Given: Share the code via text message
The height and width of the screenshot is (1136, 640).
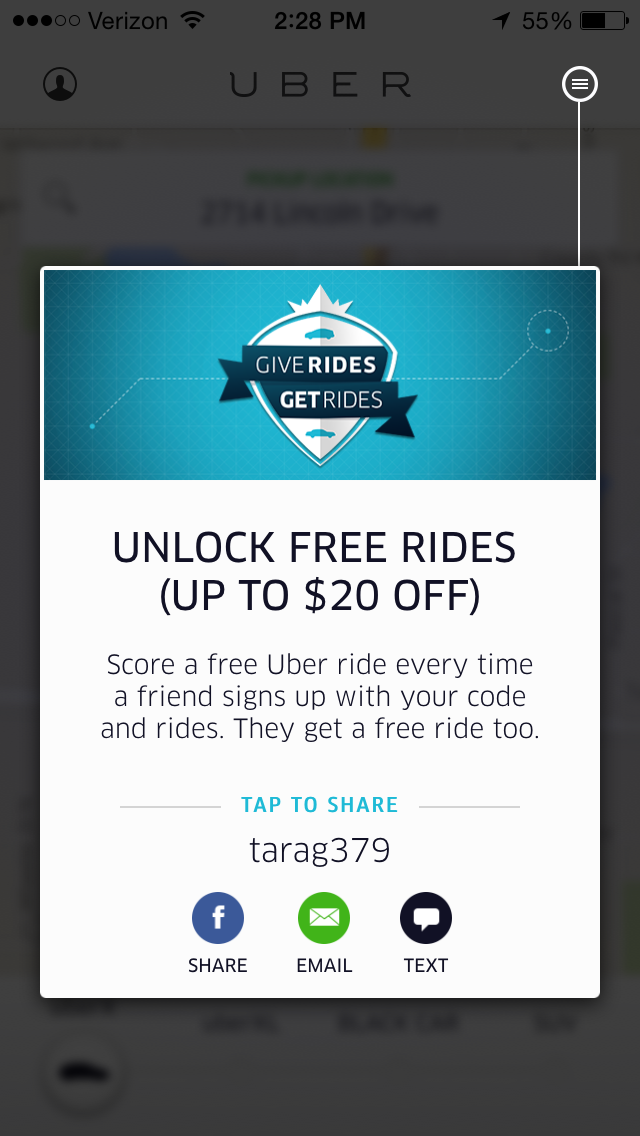Looking at the screenshot, I should click(x=426, y=918).
